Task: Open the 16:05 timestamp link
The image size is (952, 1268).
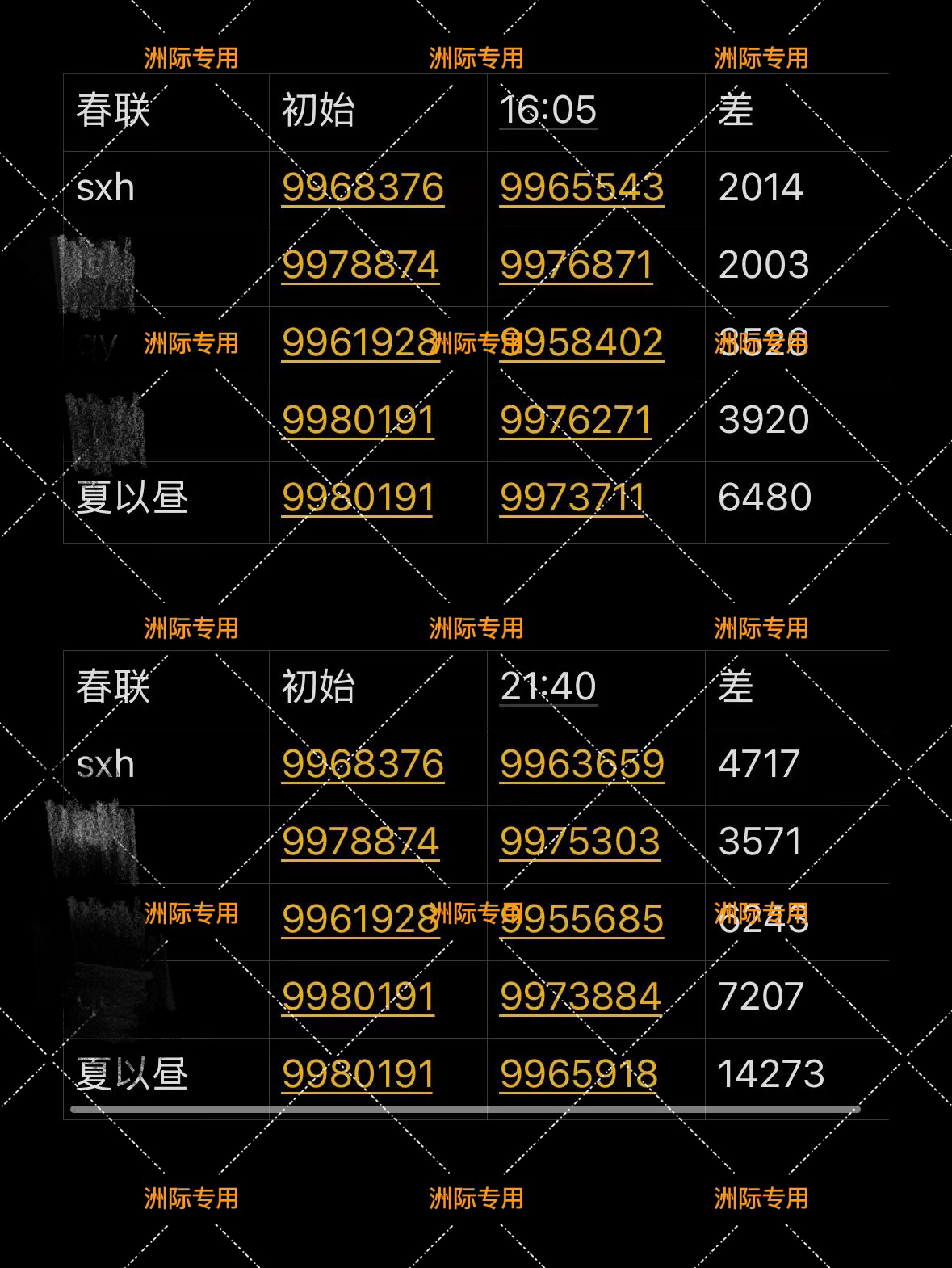Action: 549,111
